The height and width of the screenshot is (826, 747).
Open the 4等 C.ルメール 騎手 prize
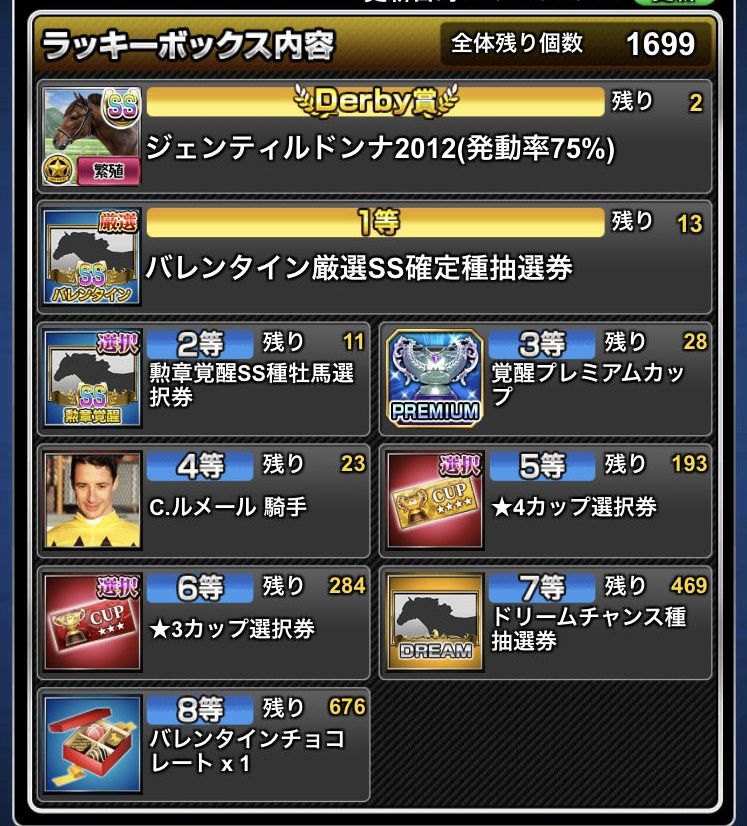click(x=204, y=500)
